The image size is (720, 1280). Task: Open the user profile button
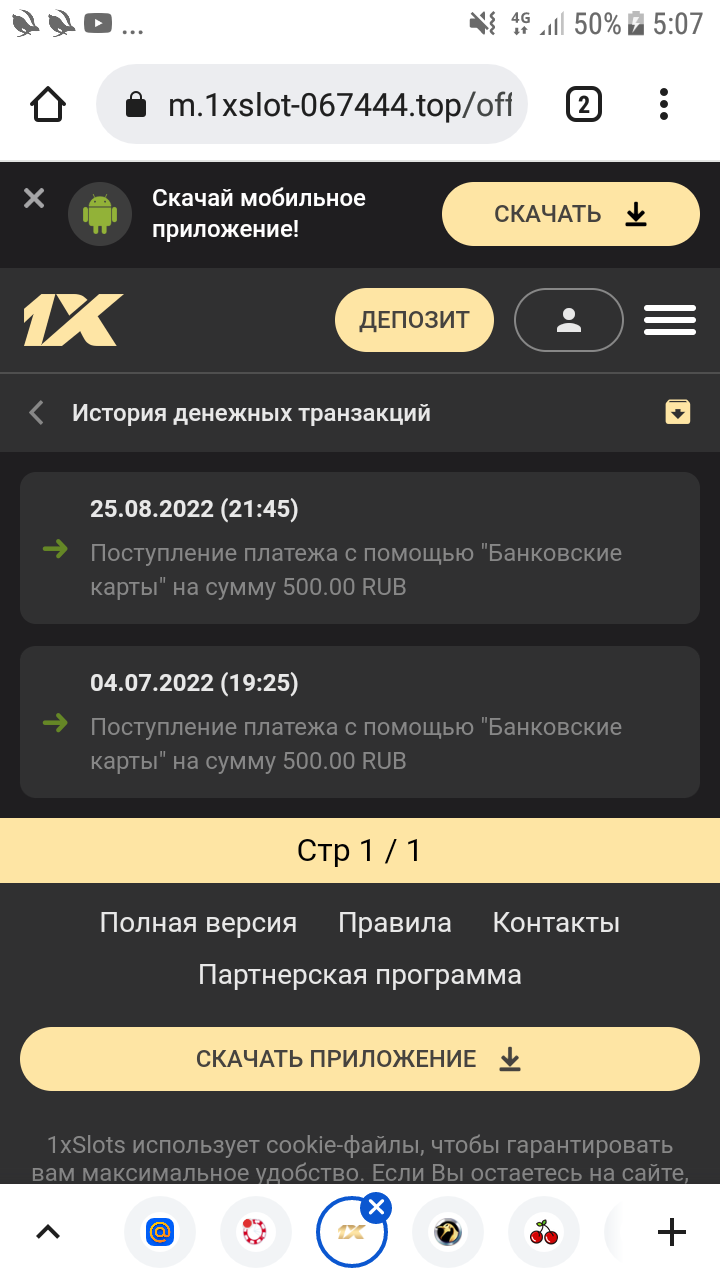568,320
